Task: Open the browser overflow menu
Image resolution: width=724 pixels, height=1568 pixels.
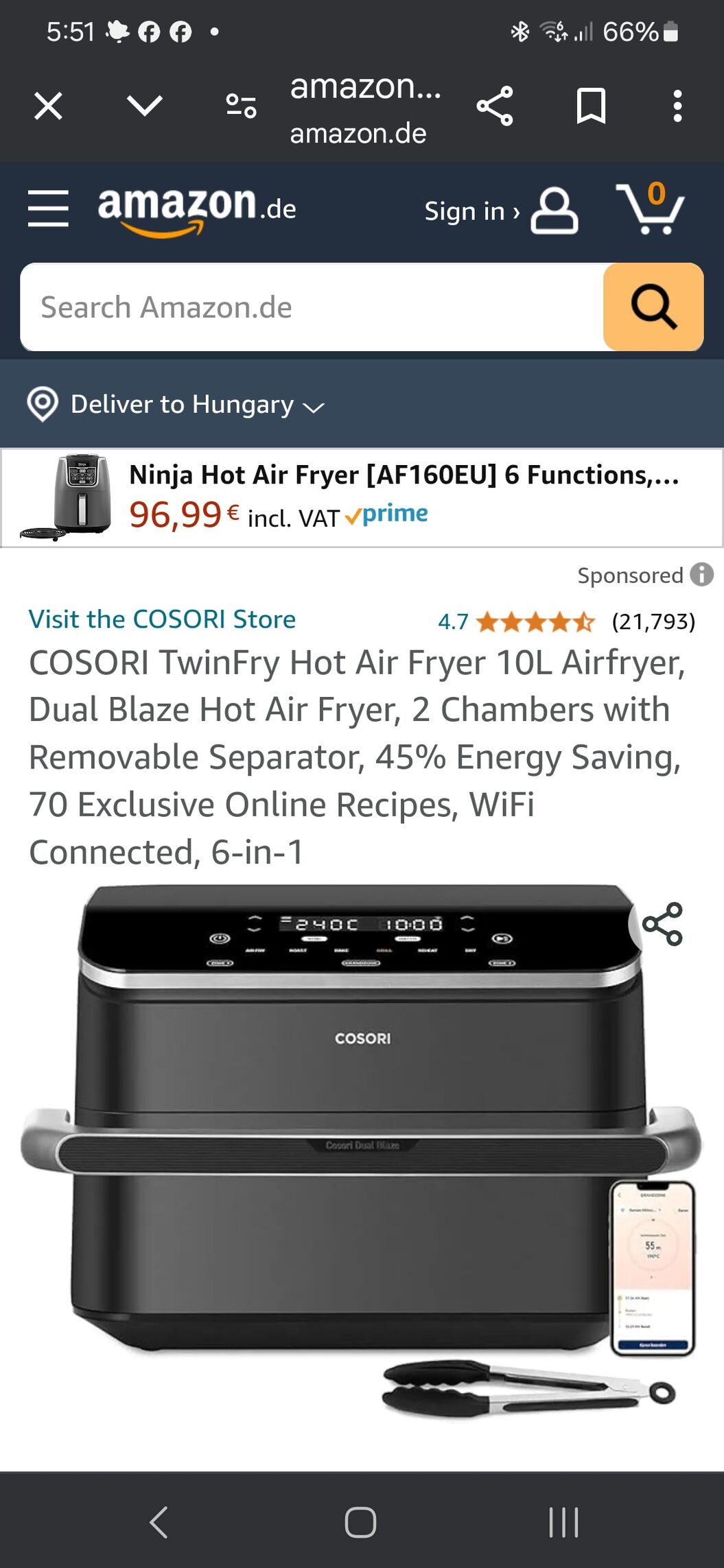Action: tap(677, 106)
